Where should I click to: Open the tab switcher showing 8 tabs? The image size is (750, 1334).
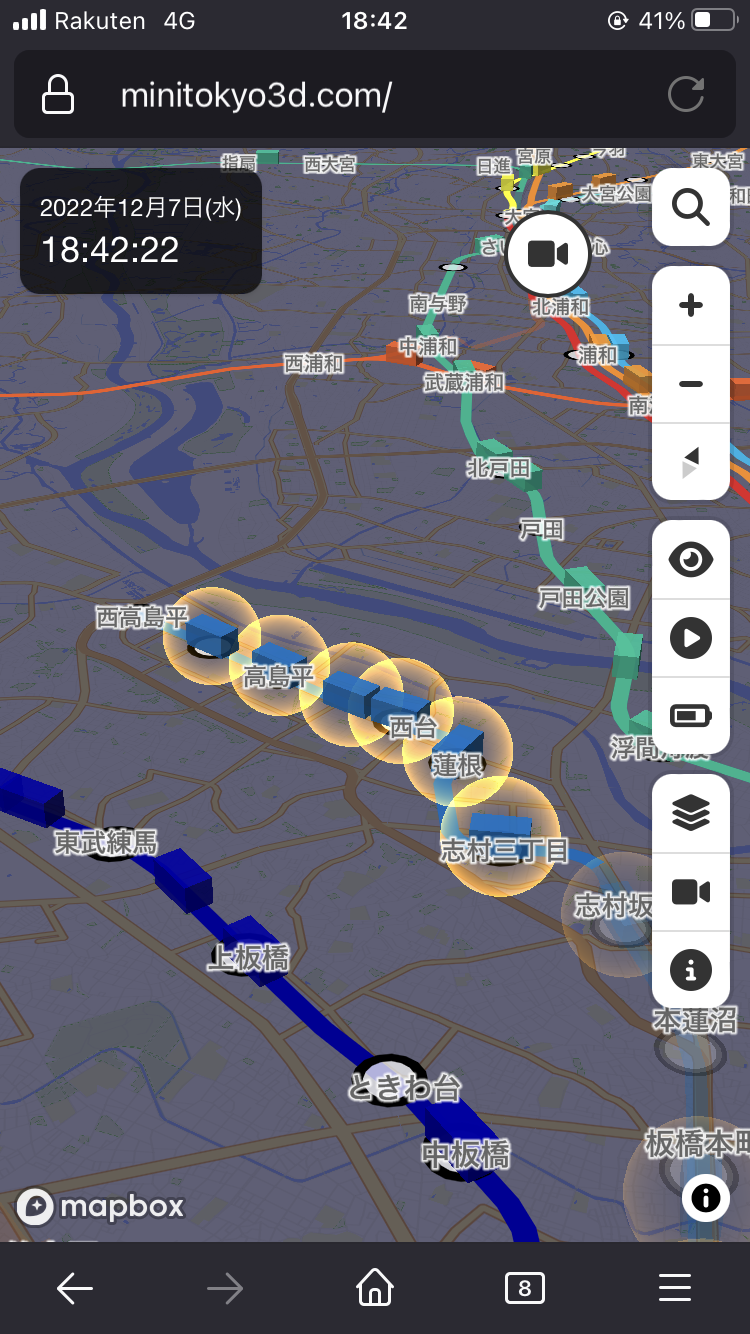[x=525, y=1289]
